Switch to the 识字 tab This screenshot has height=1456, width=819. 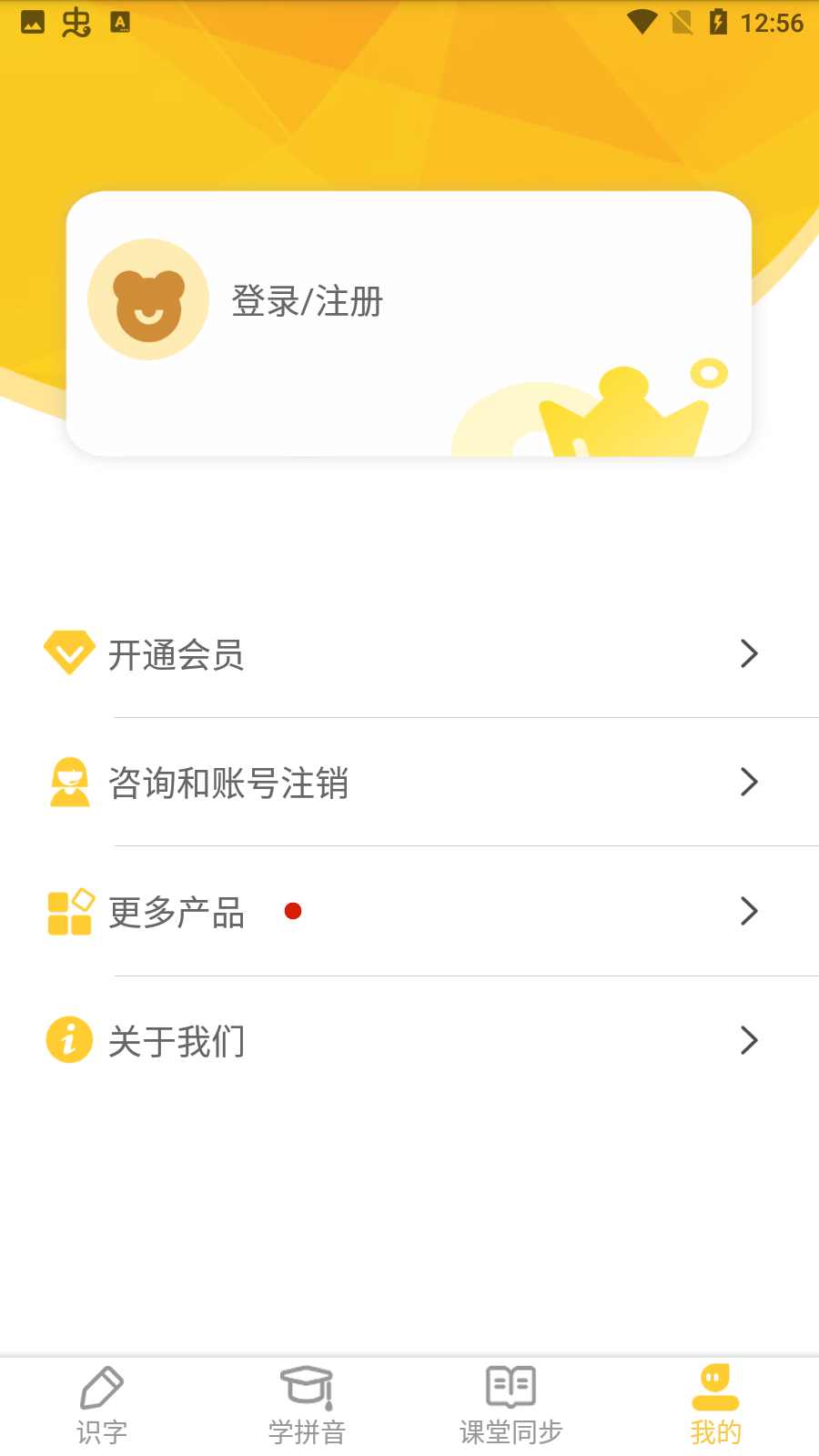pyautogui.click(x=102, y=1407)
